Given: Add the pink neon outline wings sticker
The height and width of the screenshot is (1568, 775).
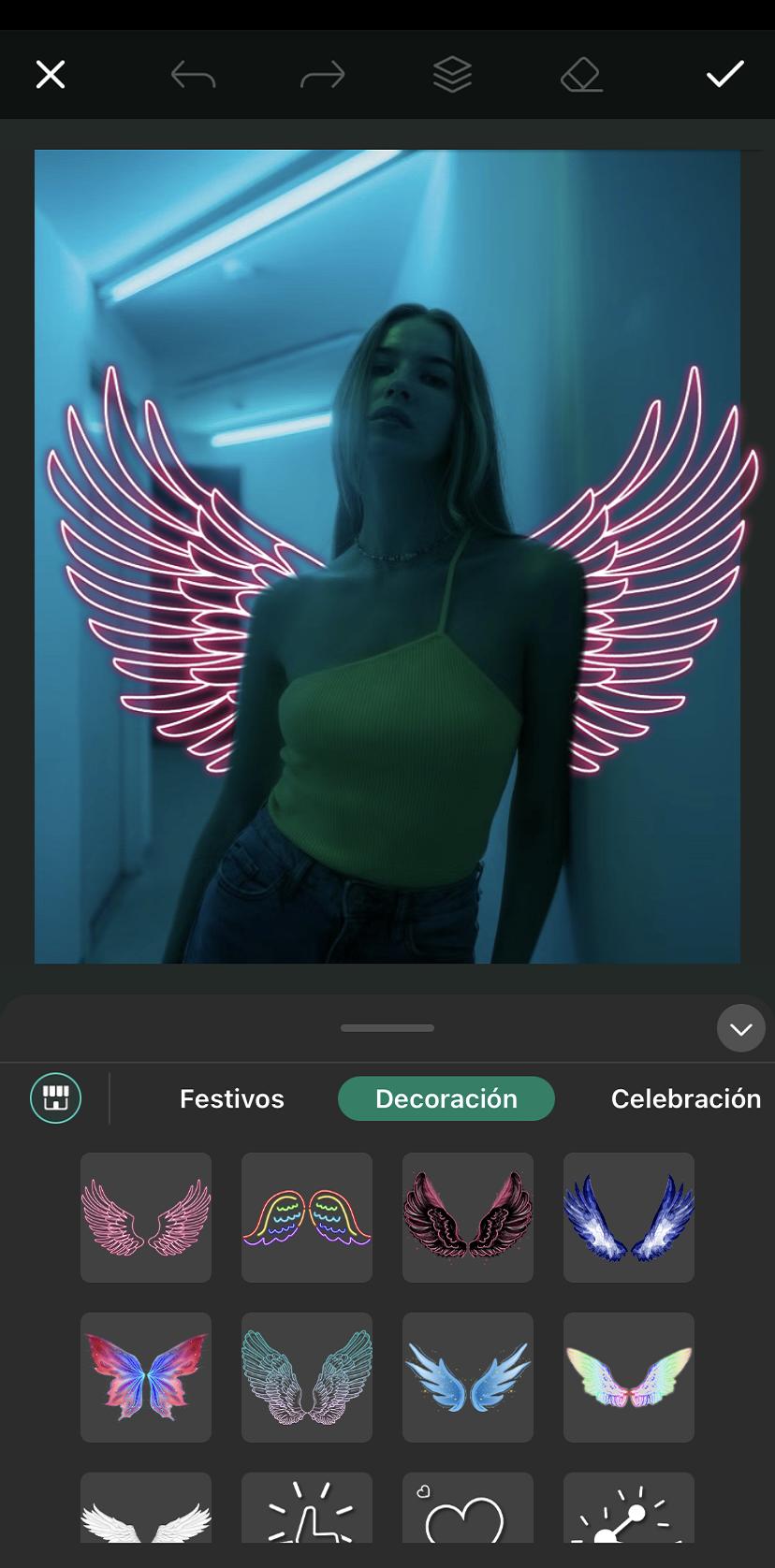Looking at the screenshot, I should [146, 1216].
